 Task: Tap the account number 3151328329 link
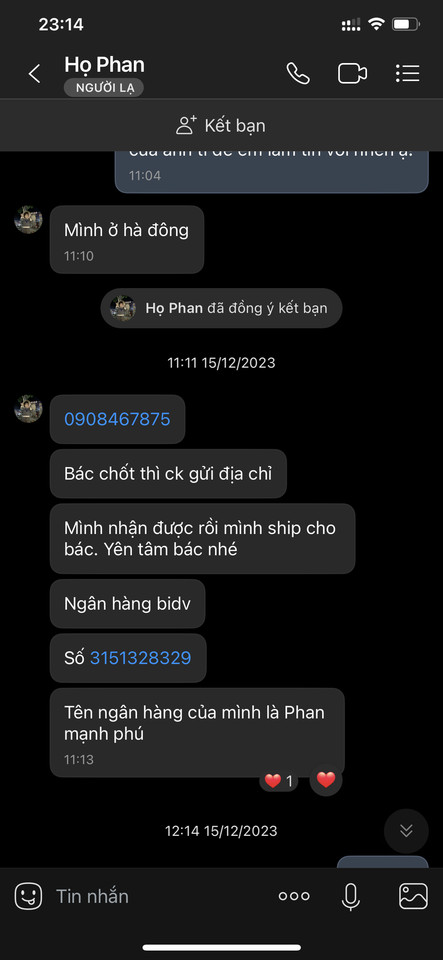(141, 658)
